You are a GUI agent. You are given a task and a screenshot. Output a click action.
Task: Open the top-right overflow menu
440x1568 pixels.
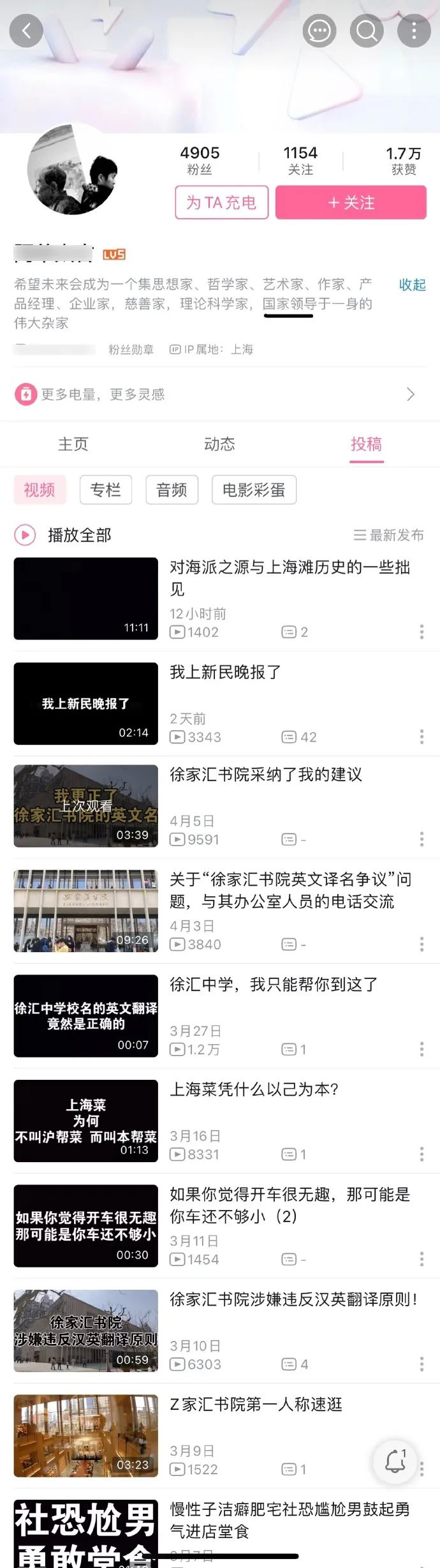point(414,30)
